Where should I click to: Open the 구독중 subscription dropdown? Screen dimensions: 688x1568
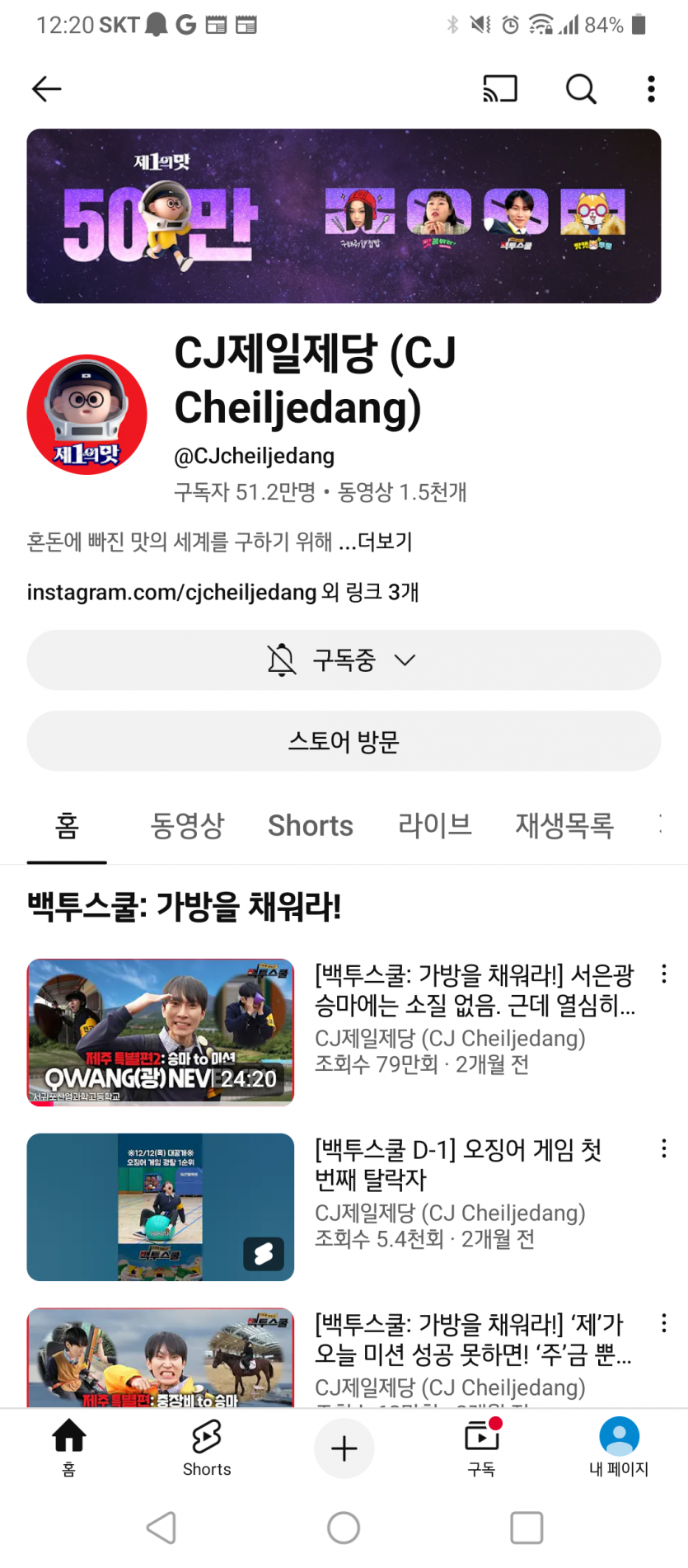344,660
